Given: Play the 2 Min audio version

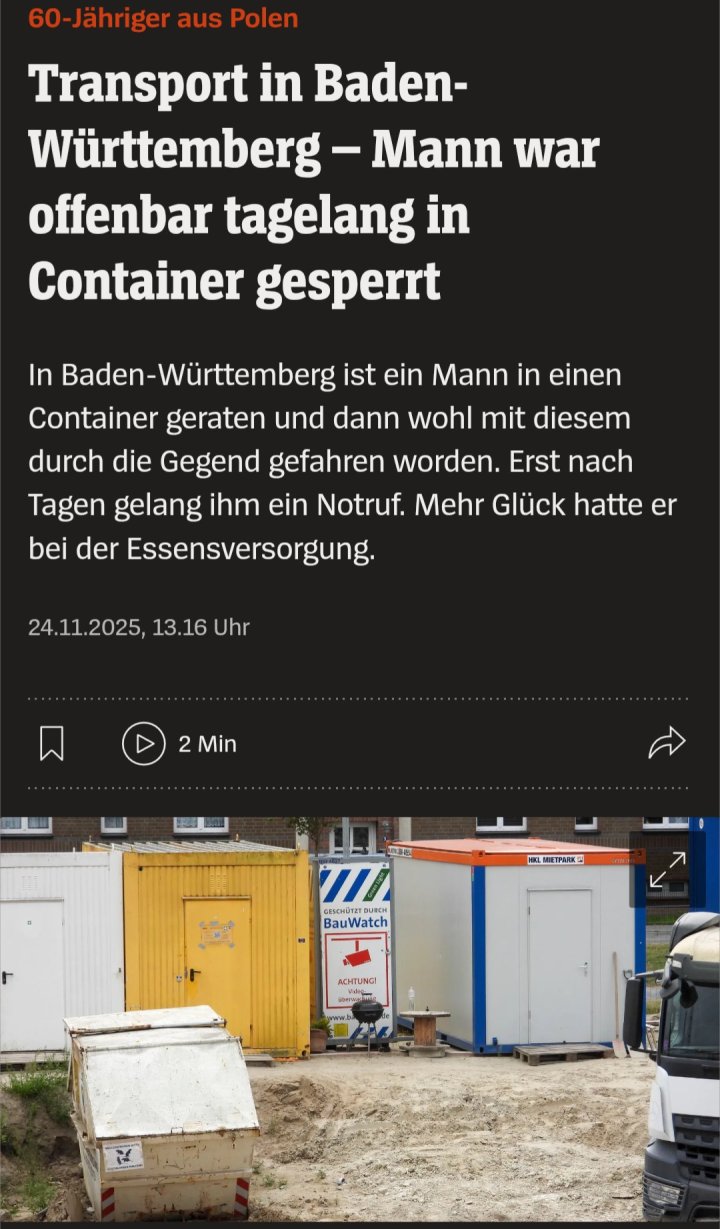Looking at the screenshot, I should [144, 744].
